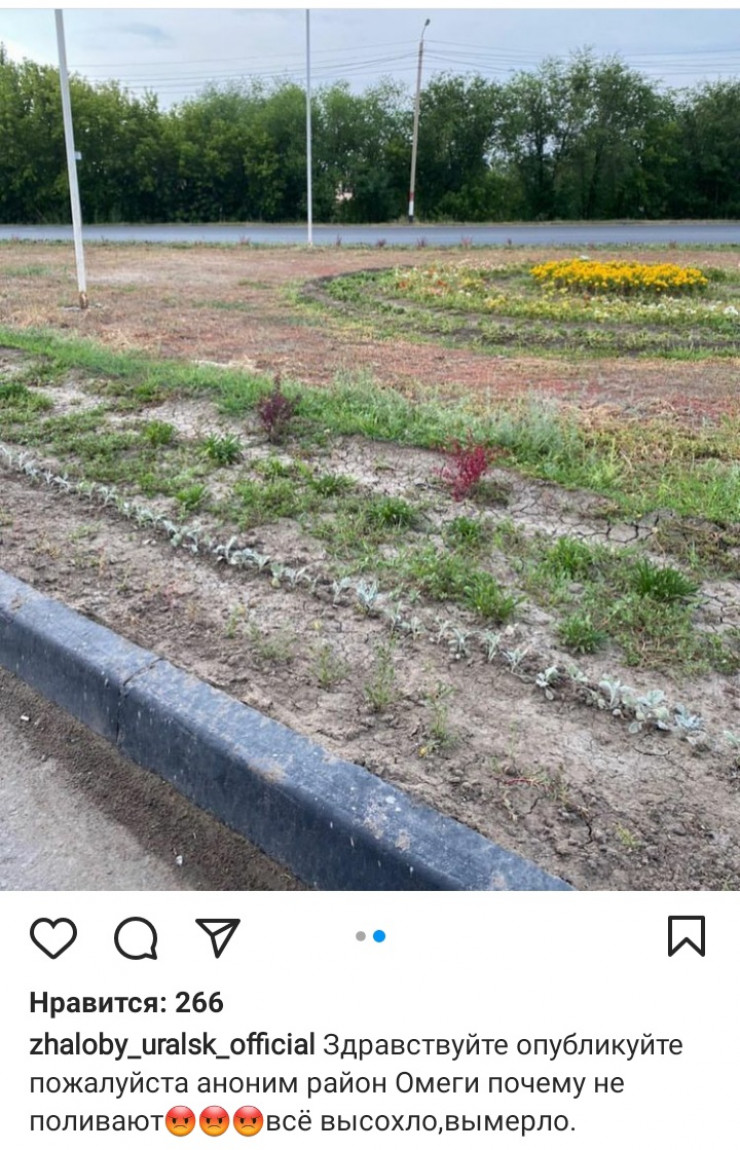View who liked the post (Нравится: 266)
Viewport: 740px width, 1150px height.
(x=126, y=1002)
